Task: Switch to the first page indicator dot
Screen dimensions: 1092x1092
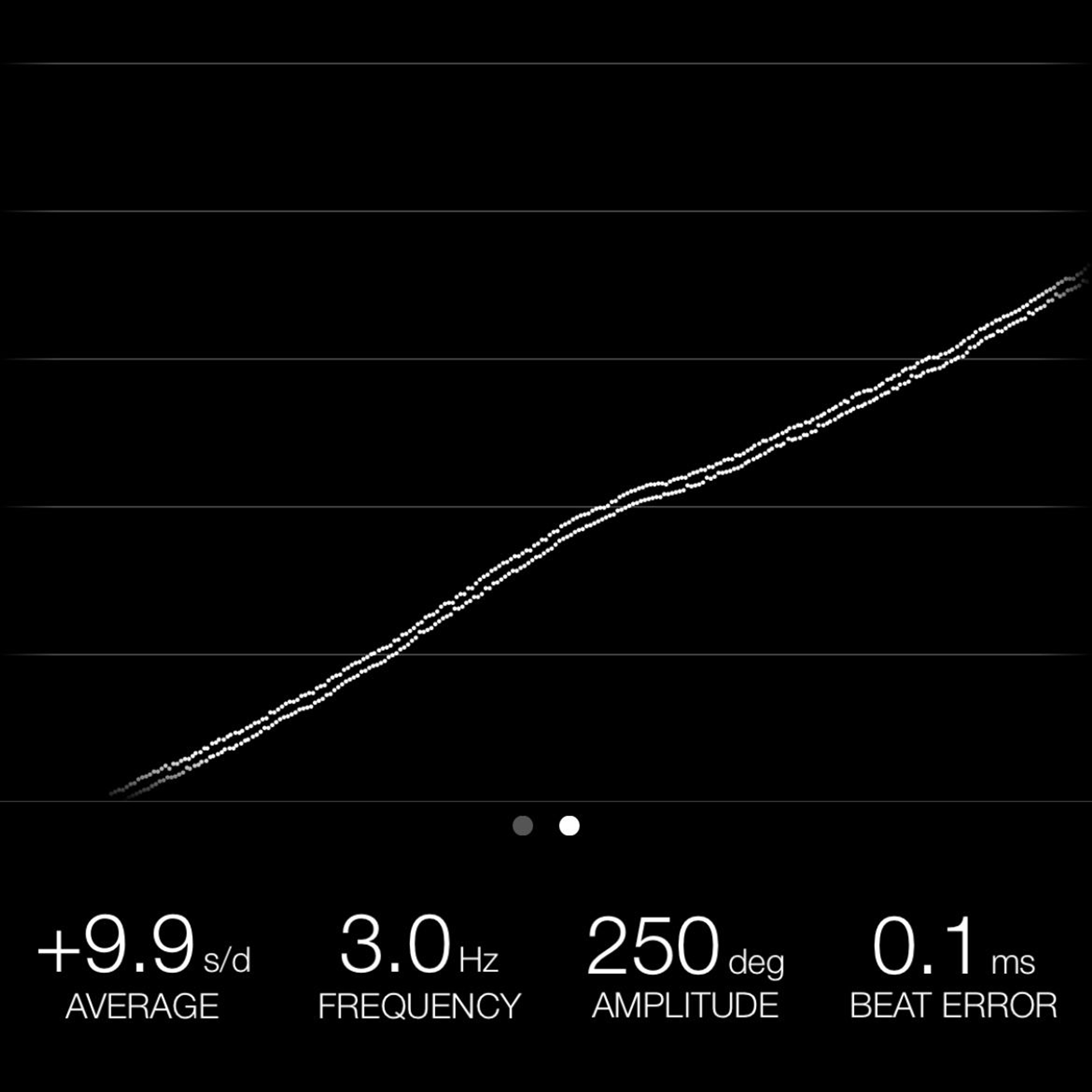Action: click(522, 826)
